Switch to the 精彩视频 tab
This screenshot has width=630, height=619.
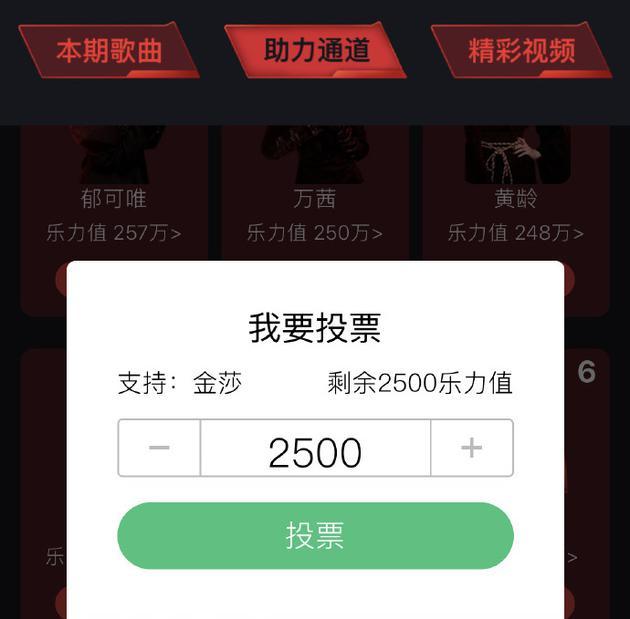tap(521, 50)
